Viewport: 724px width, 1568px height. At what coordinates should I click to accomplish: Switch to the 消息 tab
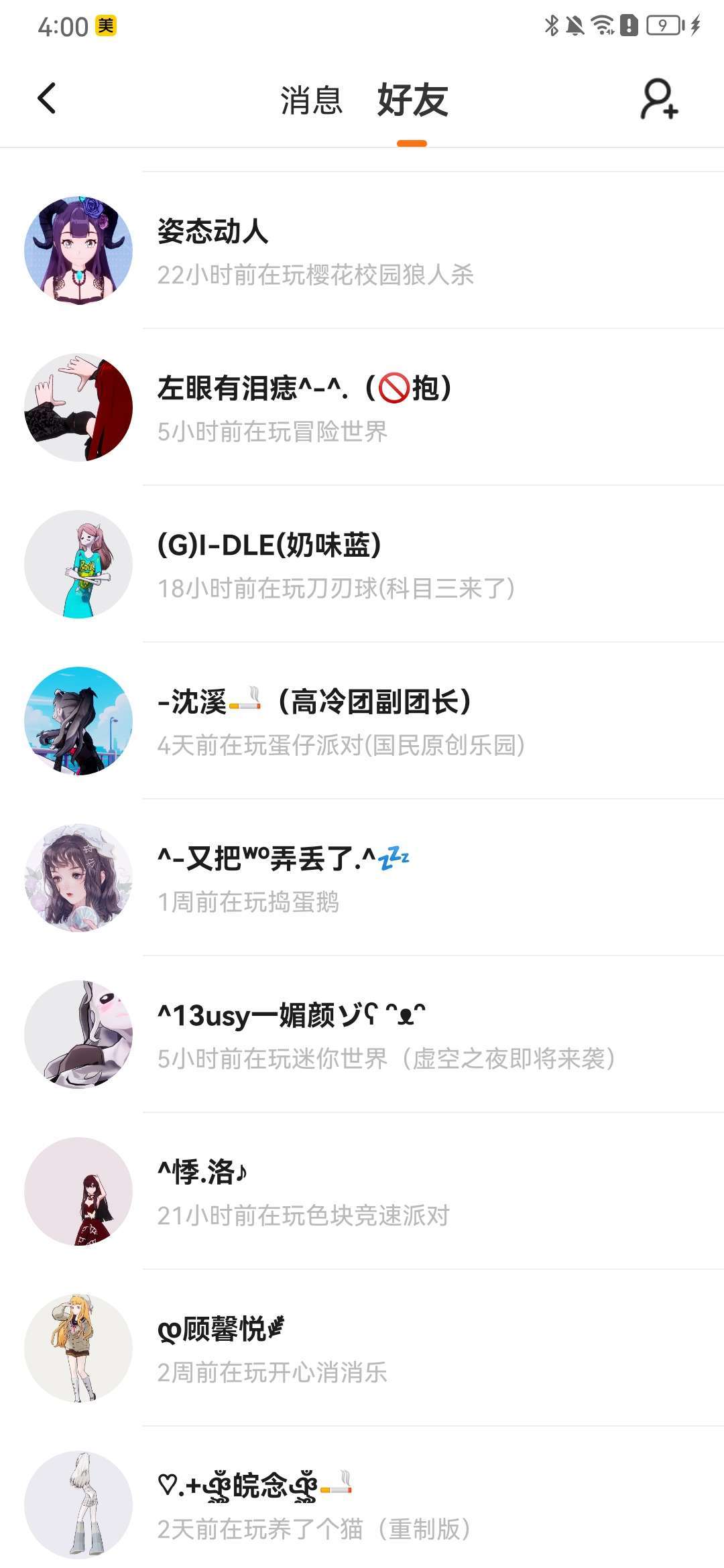311,101
